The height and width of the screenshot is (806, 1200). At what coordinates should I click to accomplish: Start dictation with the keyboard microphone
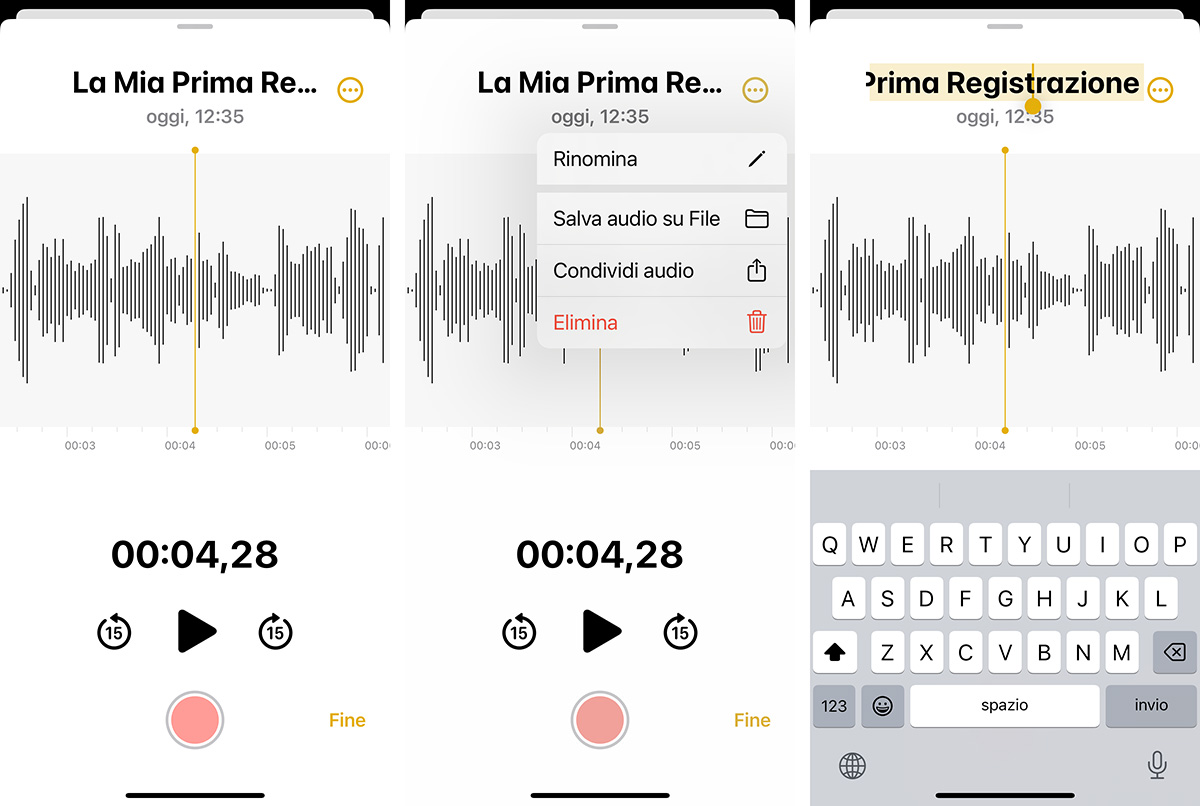coord(1157,766)
